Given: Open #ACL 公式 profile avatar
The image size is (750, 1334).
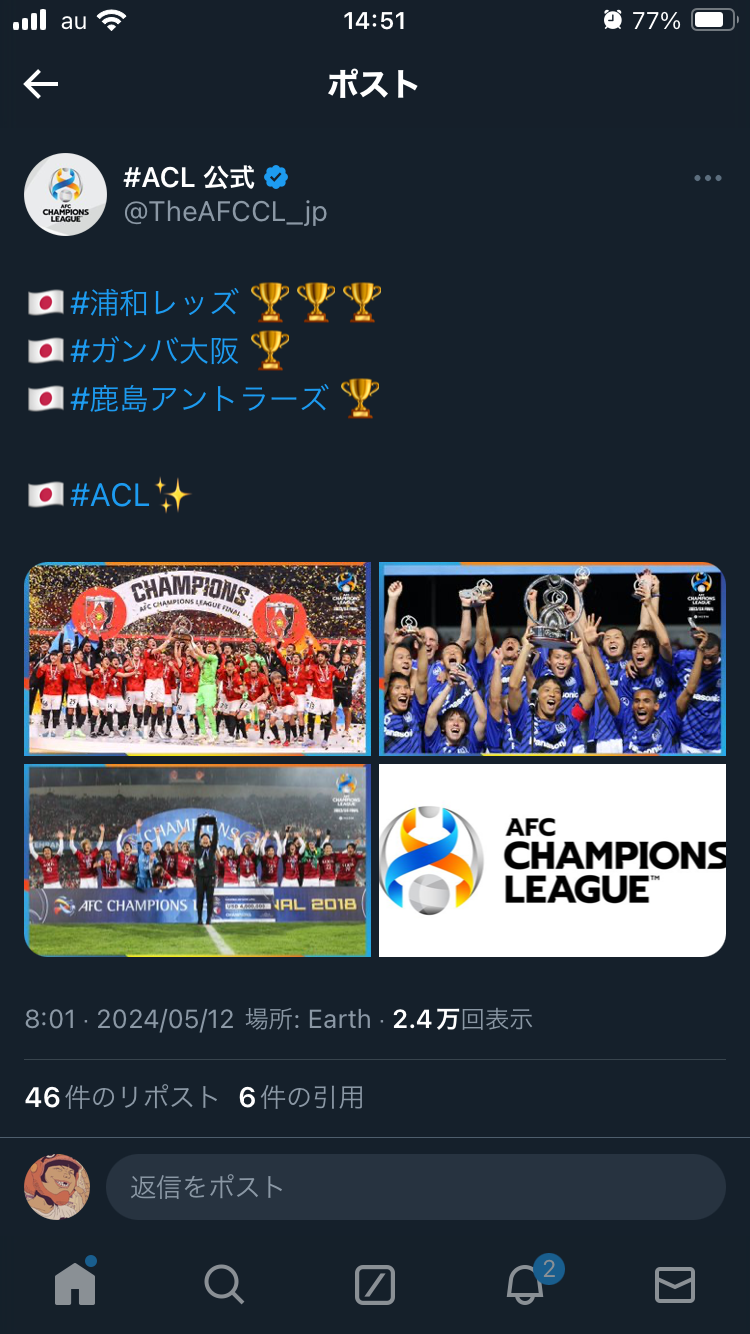Looking at the screenshot, I should [x=65, y=194].
